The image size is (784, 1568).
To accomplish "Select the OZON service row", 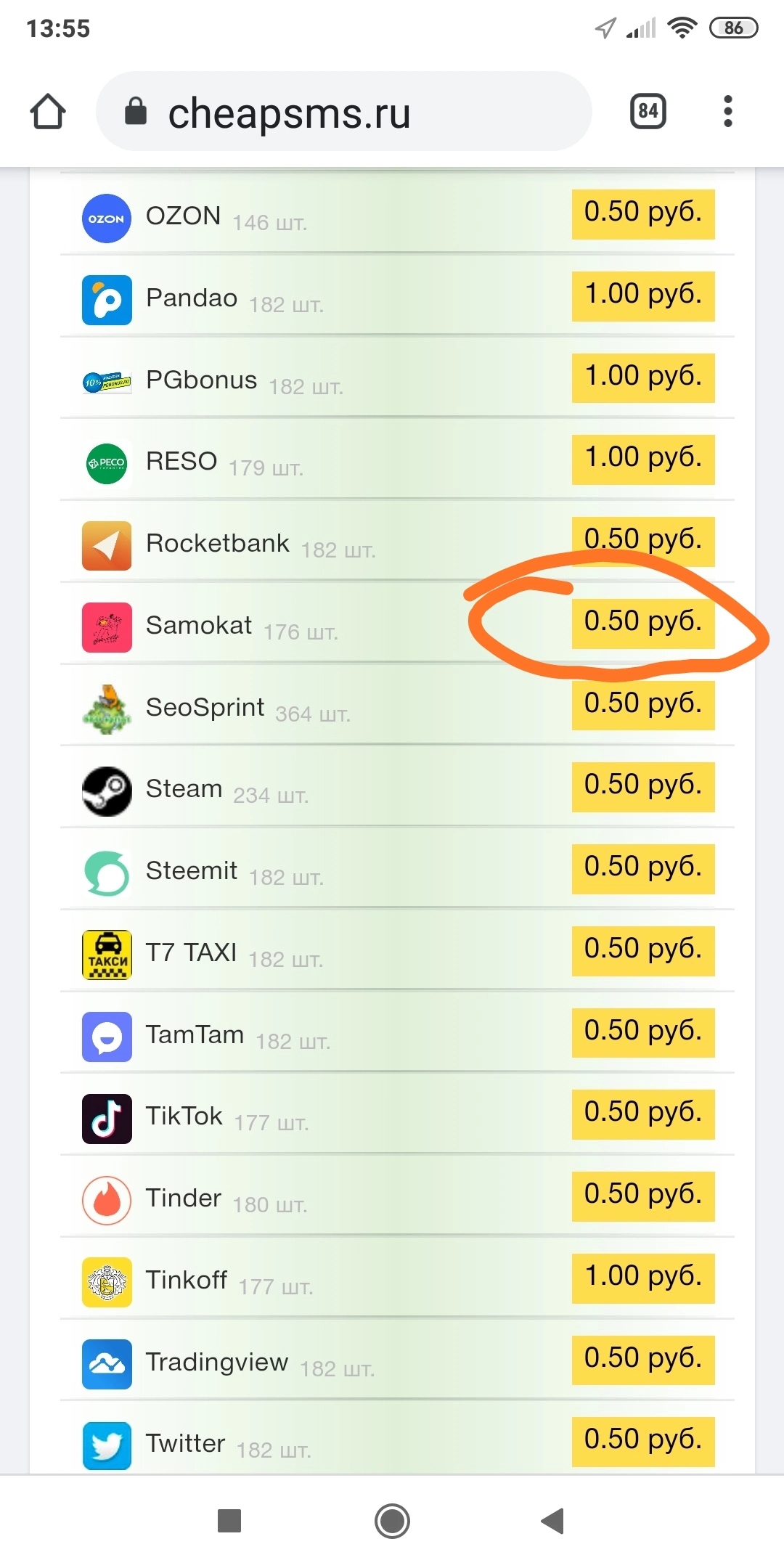I will pyautogui.click(x=397, y=214).
